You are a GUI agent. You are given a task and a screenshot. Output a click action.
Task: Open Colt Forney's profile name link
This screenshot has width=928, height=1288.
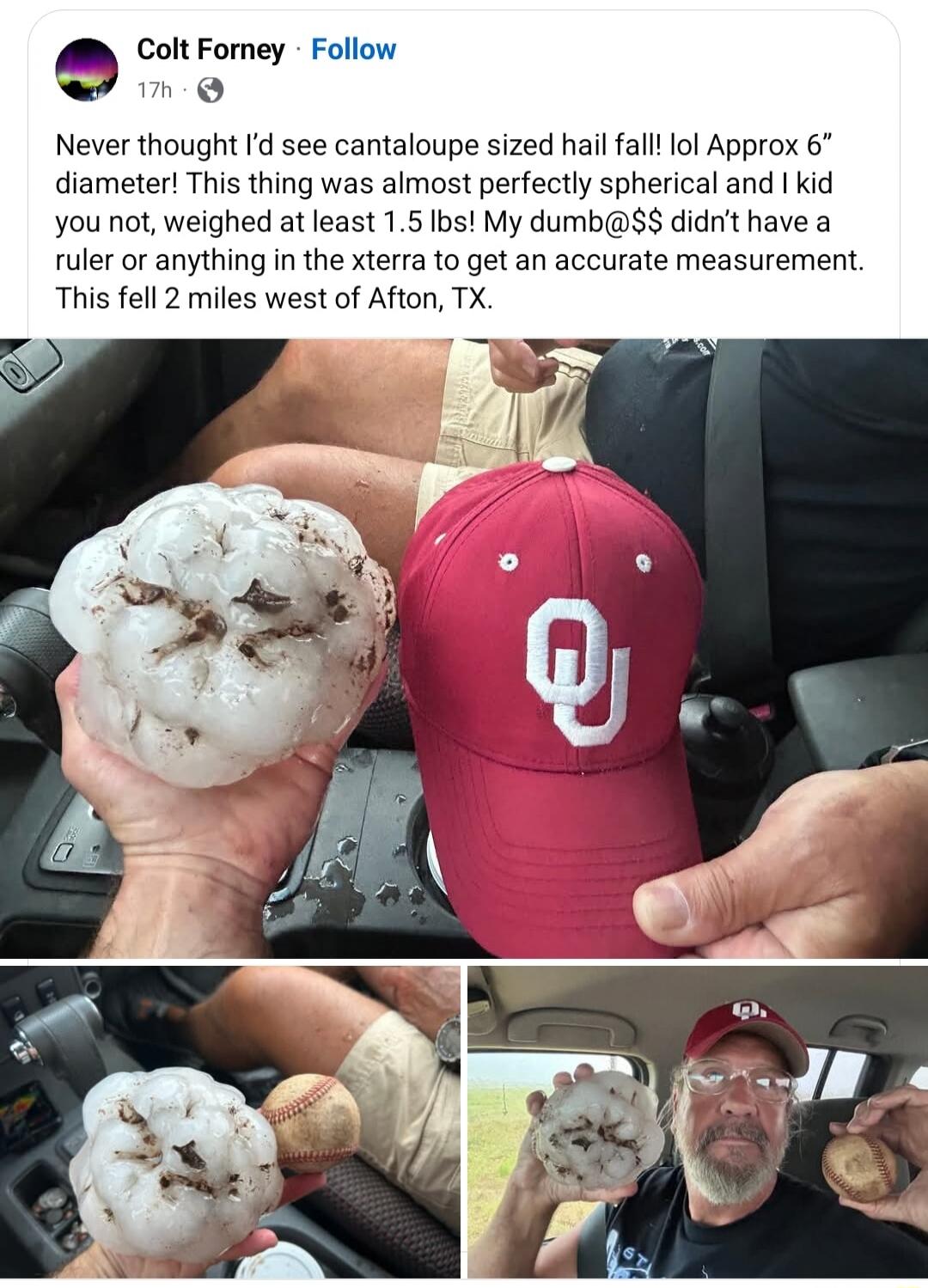tap(211, 50)
